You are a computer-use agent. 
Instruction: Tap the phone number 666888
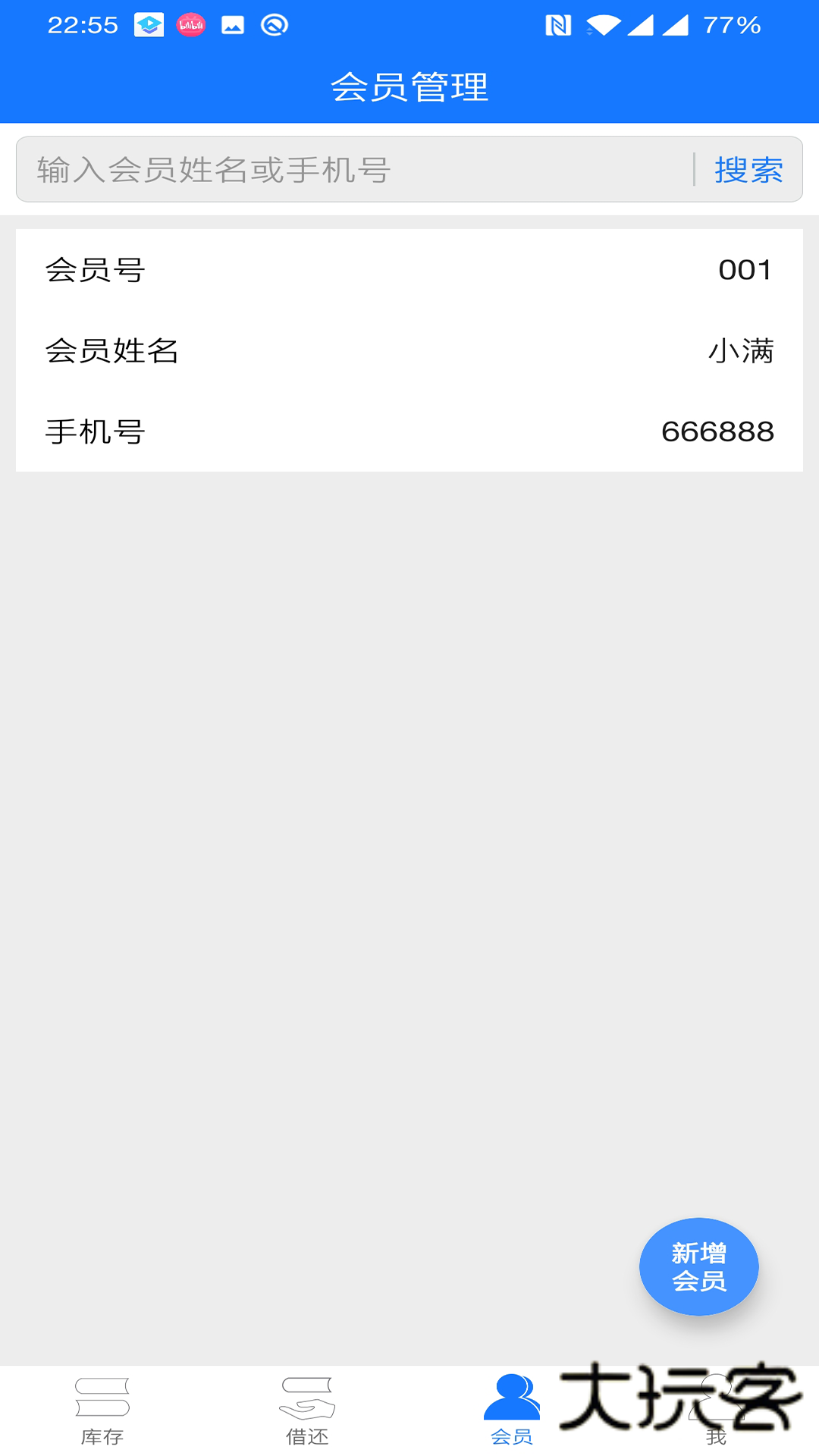tap(717, 431)
